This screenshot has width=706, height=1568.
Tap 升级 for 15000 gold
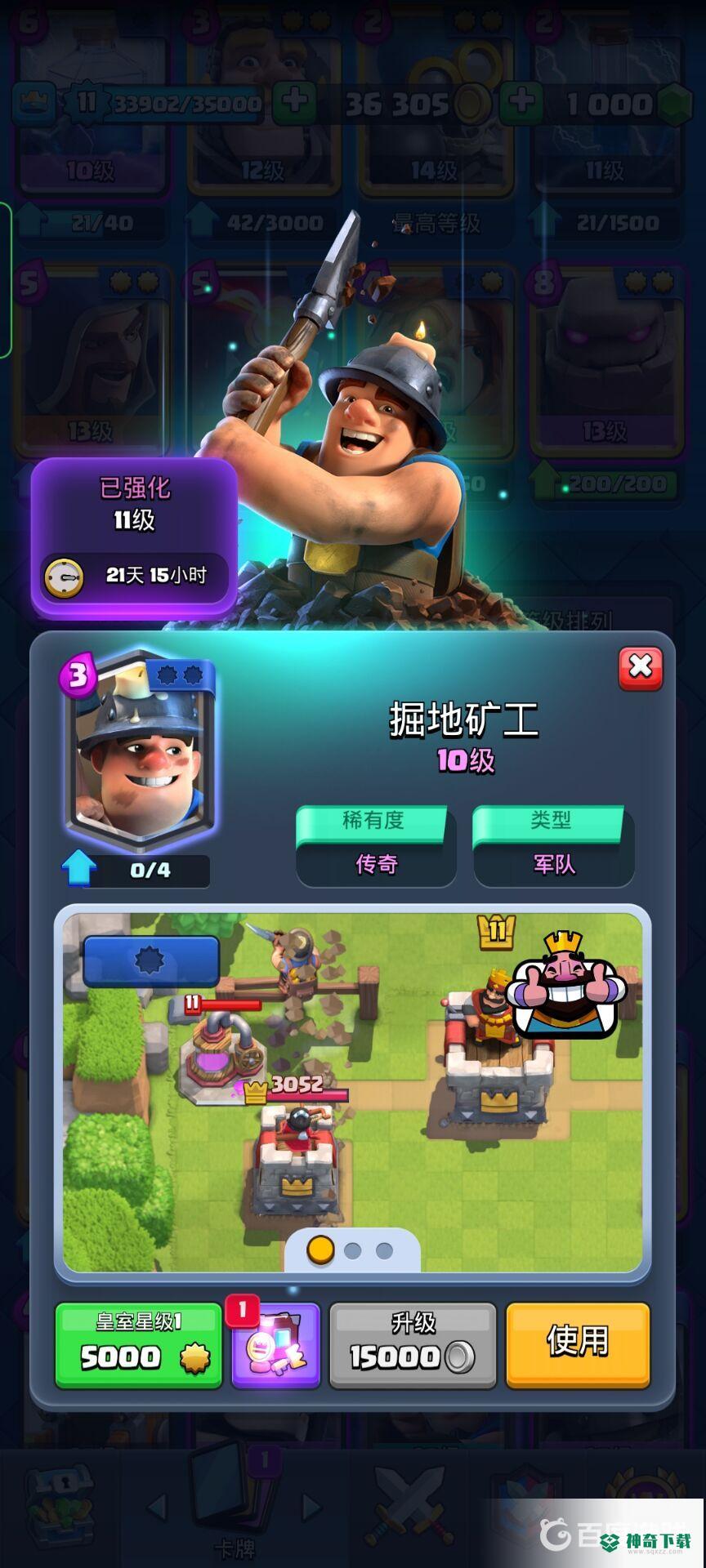413,1345
